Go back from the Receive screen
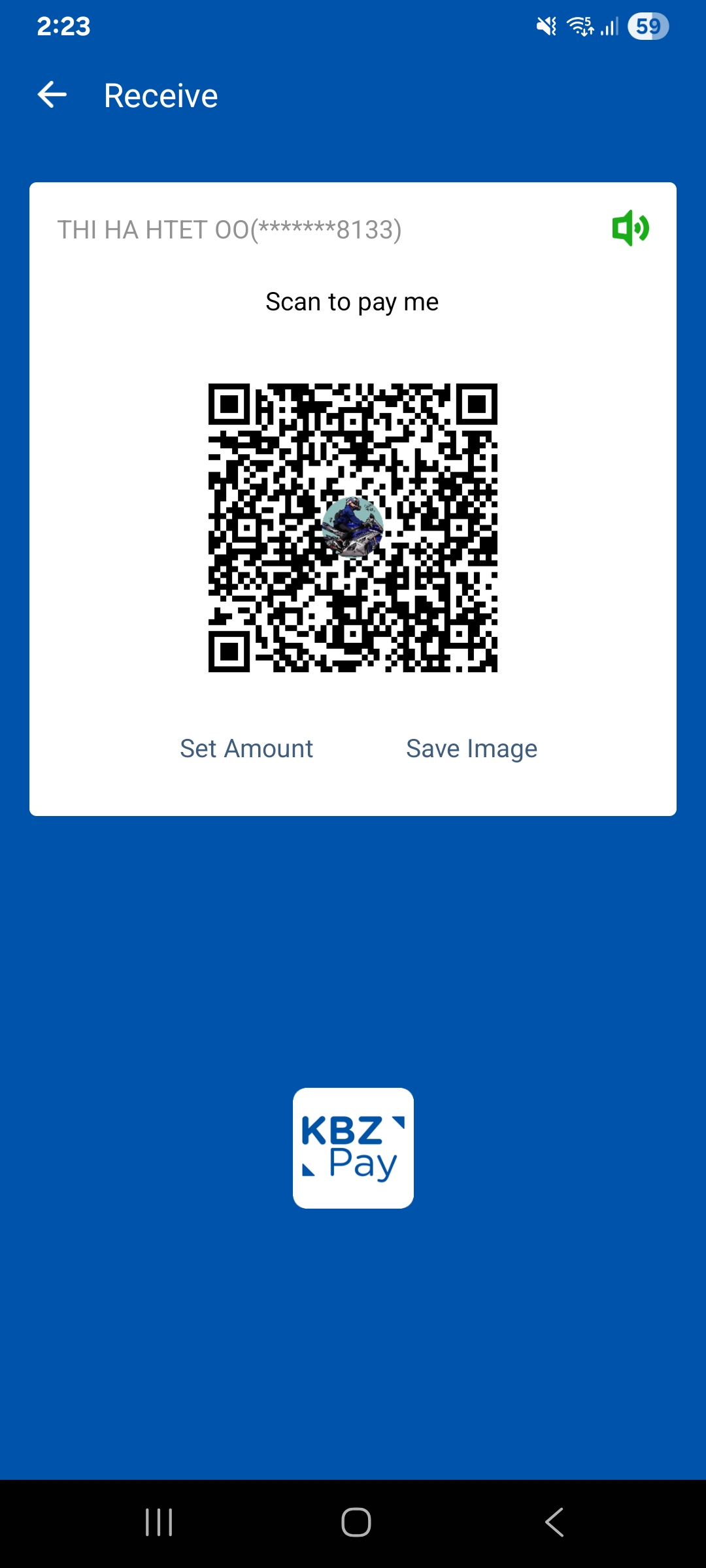This screenshot has width=706, height=1568. [52, 95]
